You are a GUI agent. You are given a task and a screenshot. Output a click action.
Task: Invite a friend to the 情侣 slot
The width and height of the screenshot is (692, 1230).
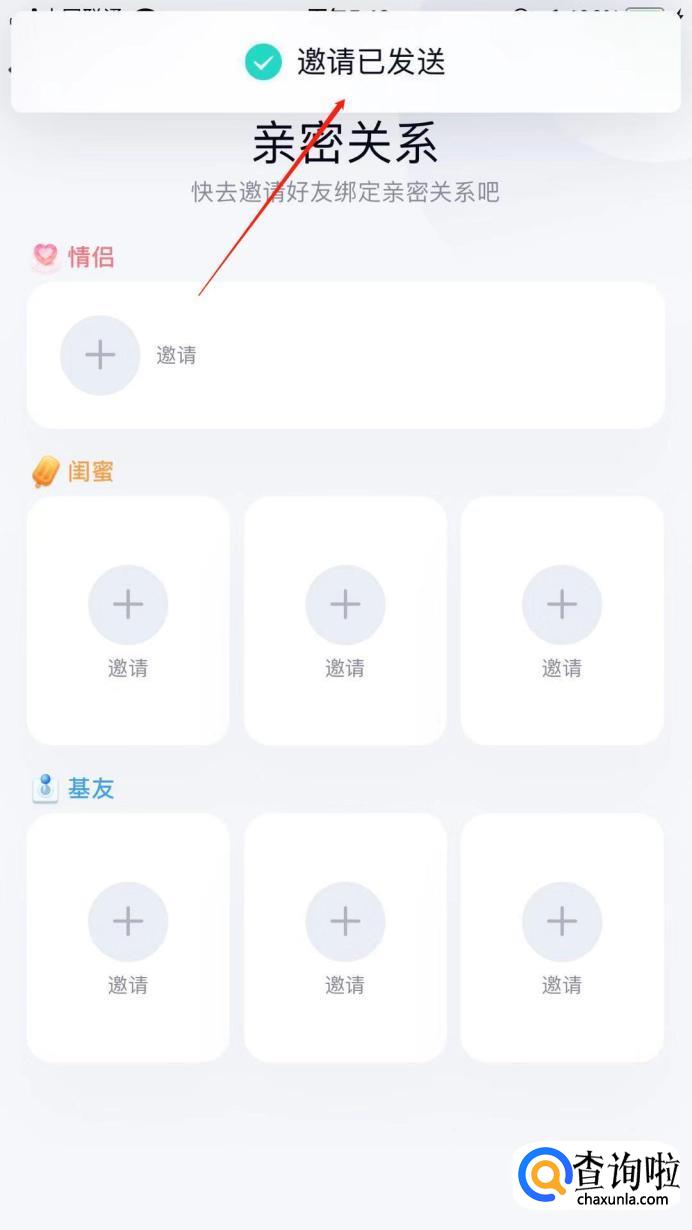coord(100,355)
